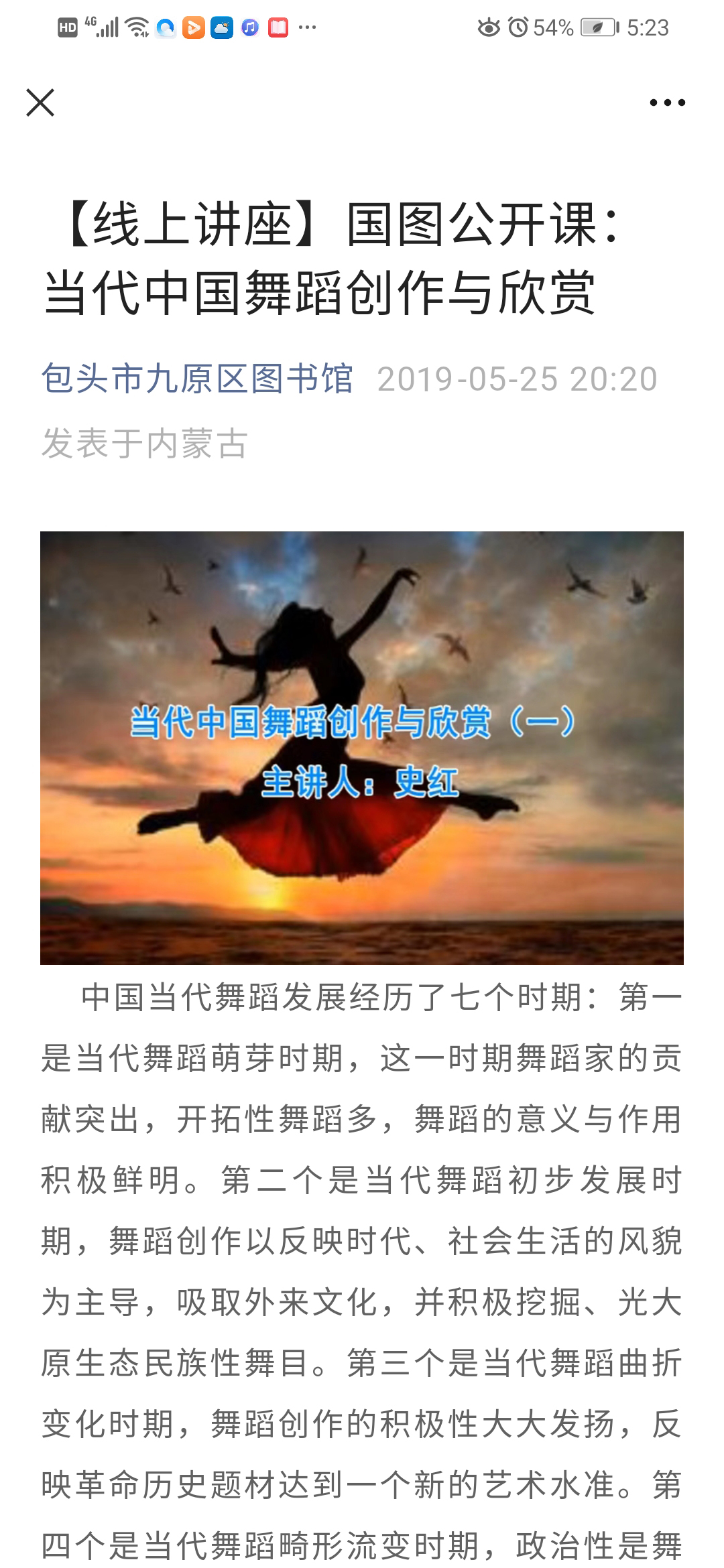
Task: Open the dance lecture cover image
Action: 362,748
